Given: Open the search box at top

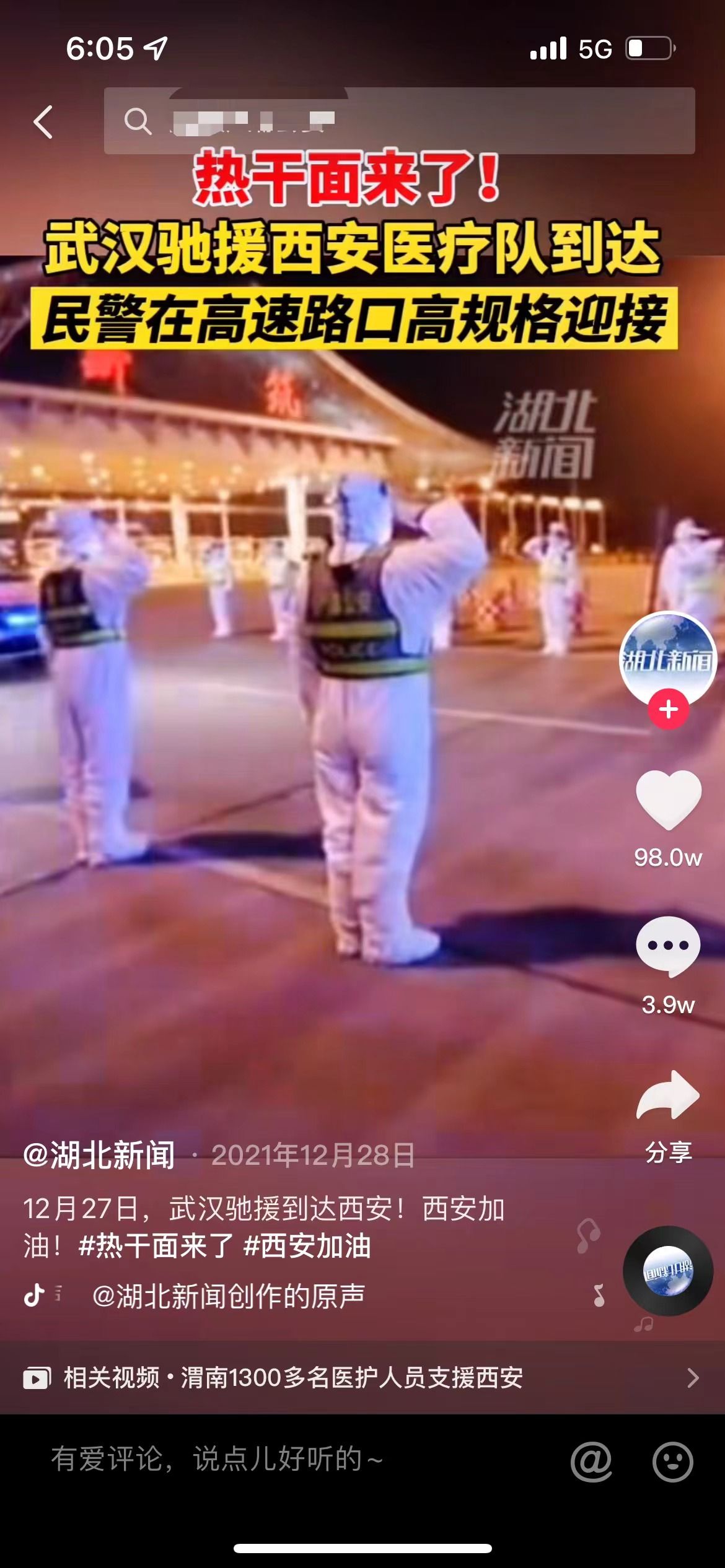Looking at the screenshot, I should pos(399,121).
